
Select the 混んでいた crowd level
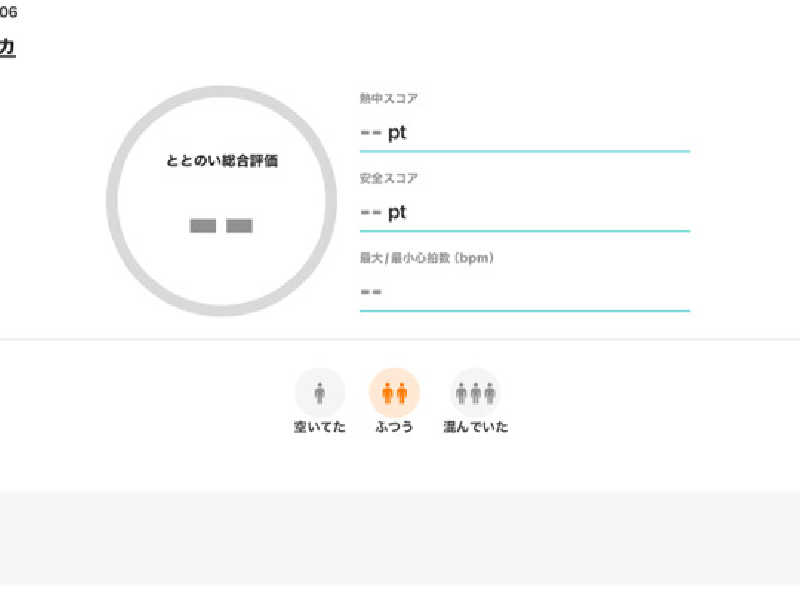pos(475,393)
